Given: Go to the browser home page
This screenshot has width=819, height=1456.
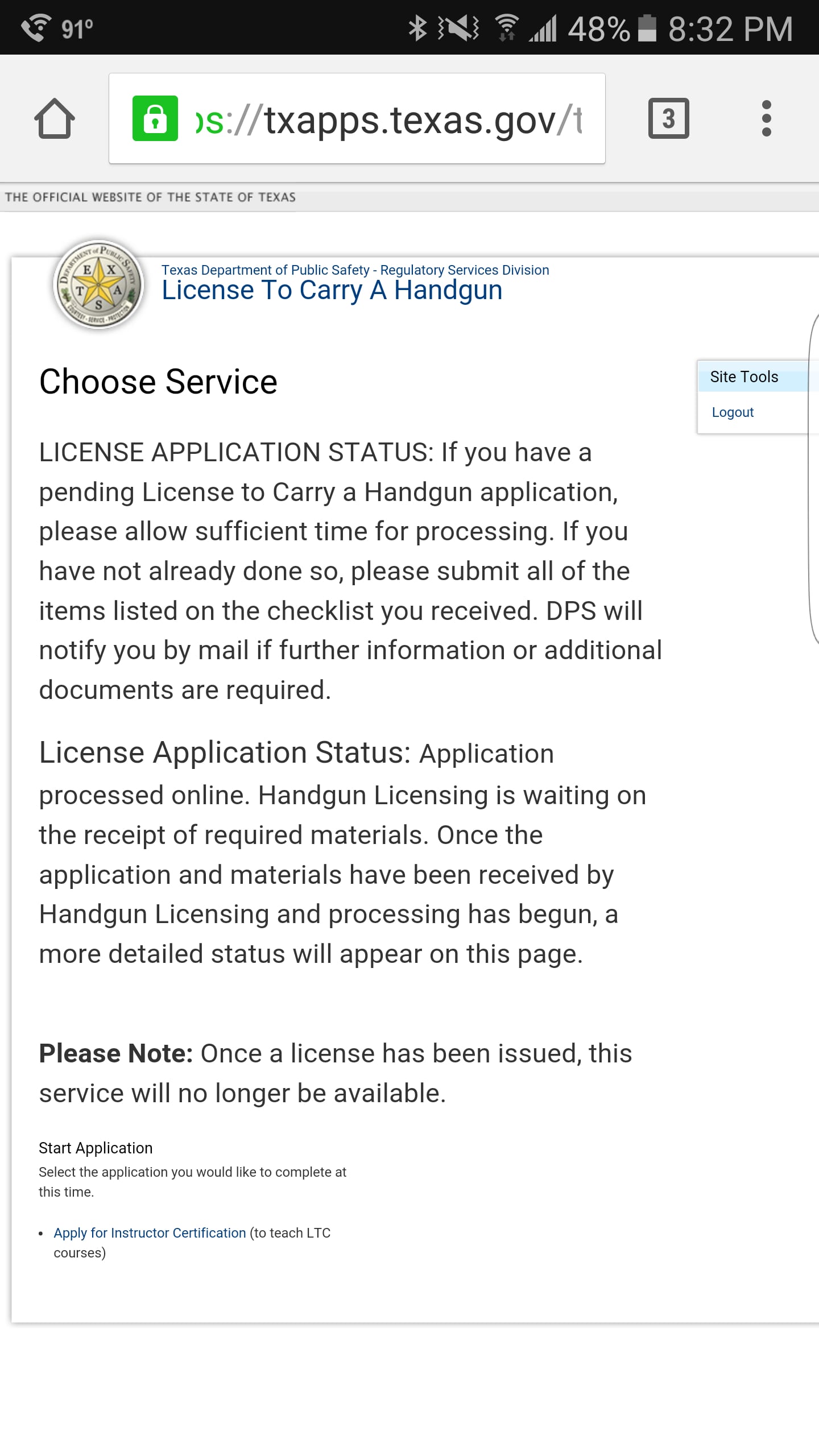Looking at the screenshot, I should pos(55,118).
